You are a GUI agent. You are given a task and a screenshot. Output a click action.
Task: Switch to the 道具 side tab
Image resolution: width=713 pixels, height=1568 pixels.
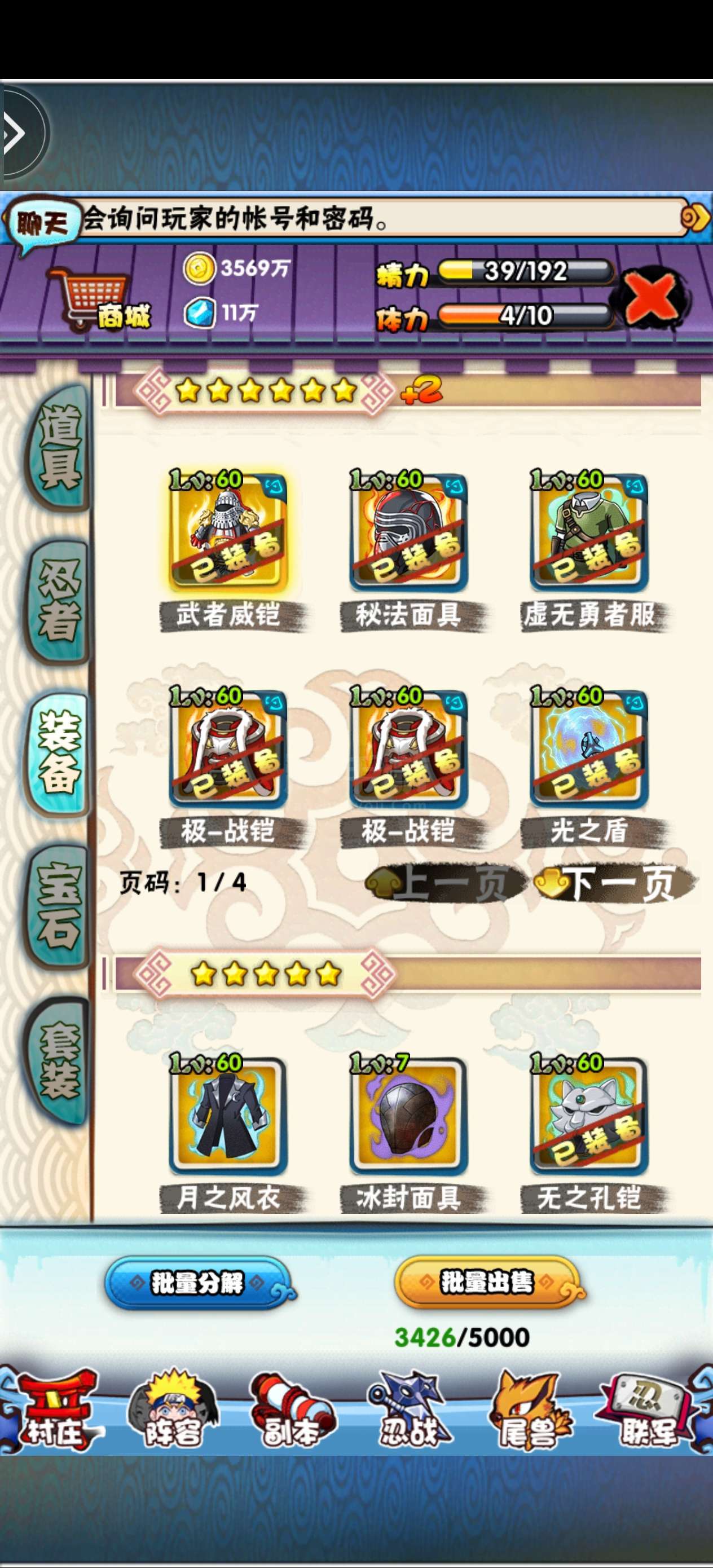(59, 447)
